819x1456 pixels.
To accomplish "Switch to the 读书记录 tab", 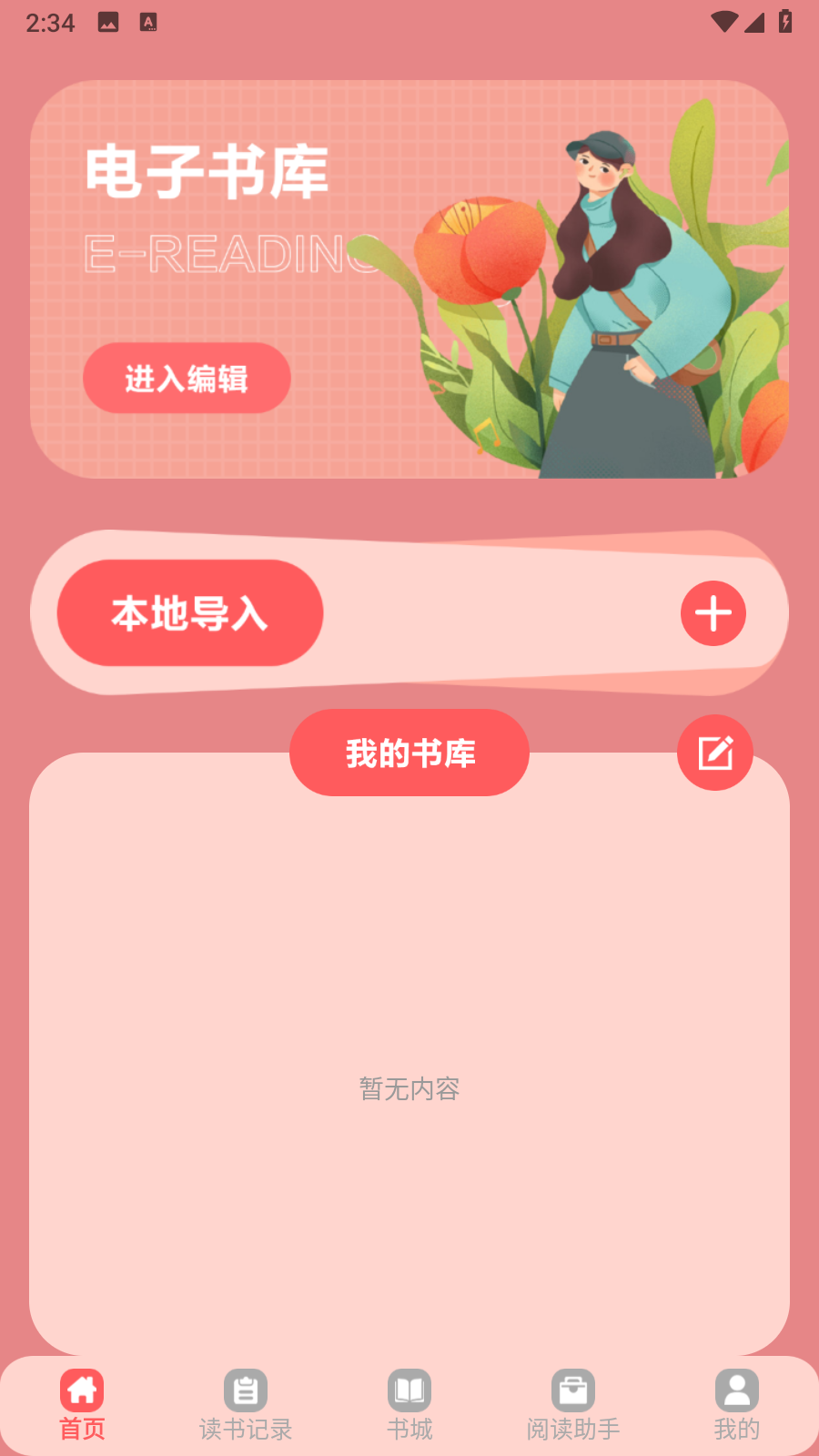I will tap(245, 1429).
